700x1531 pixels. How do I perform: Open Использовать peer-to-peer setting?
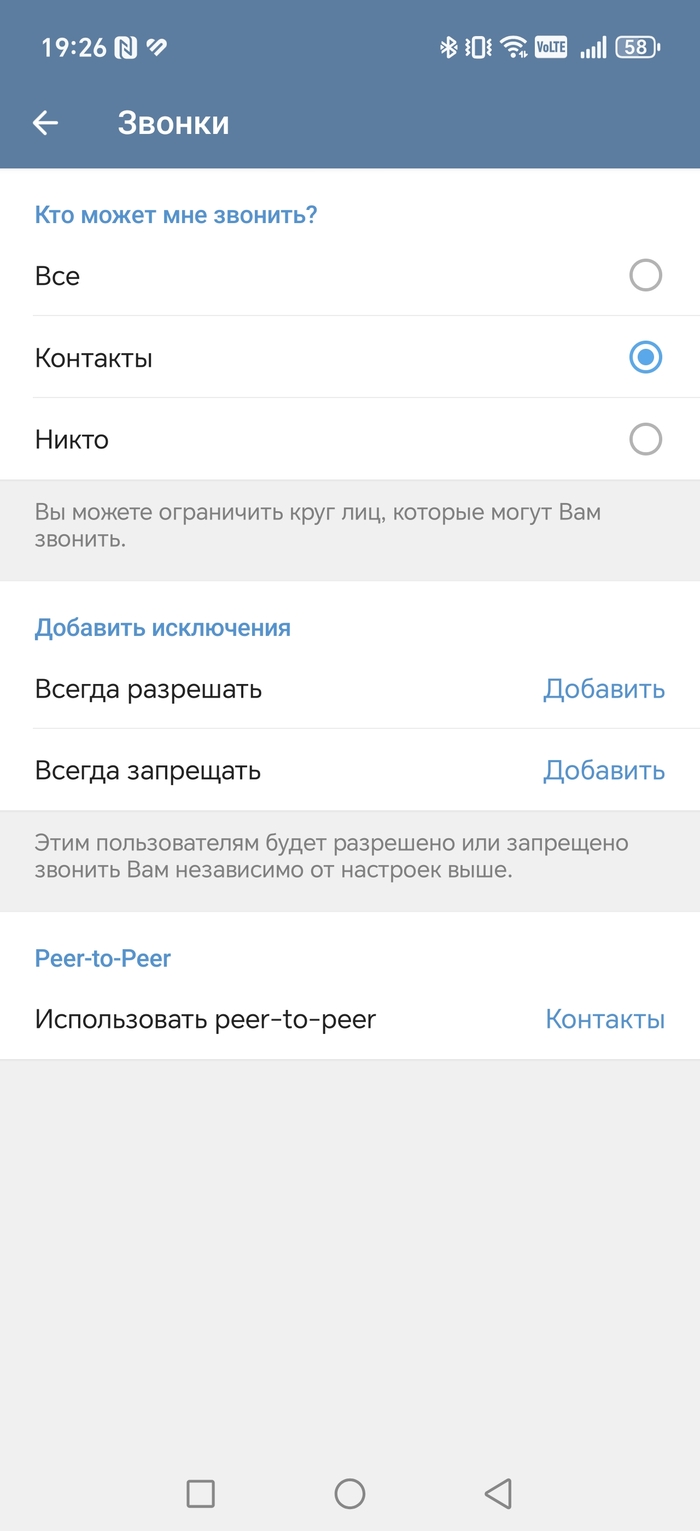coord(350,1019)
